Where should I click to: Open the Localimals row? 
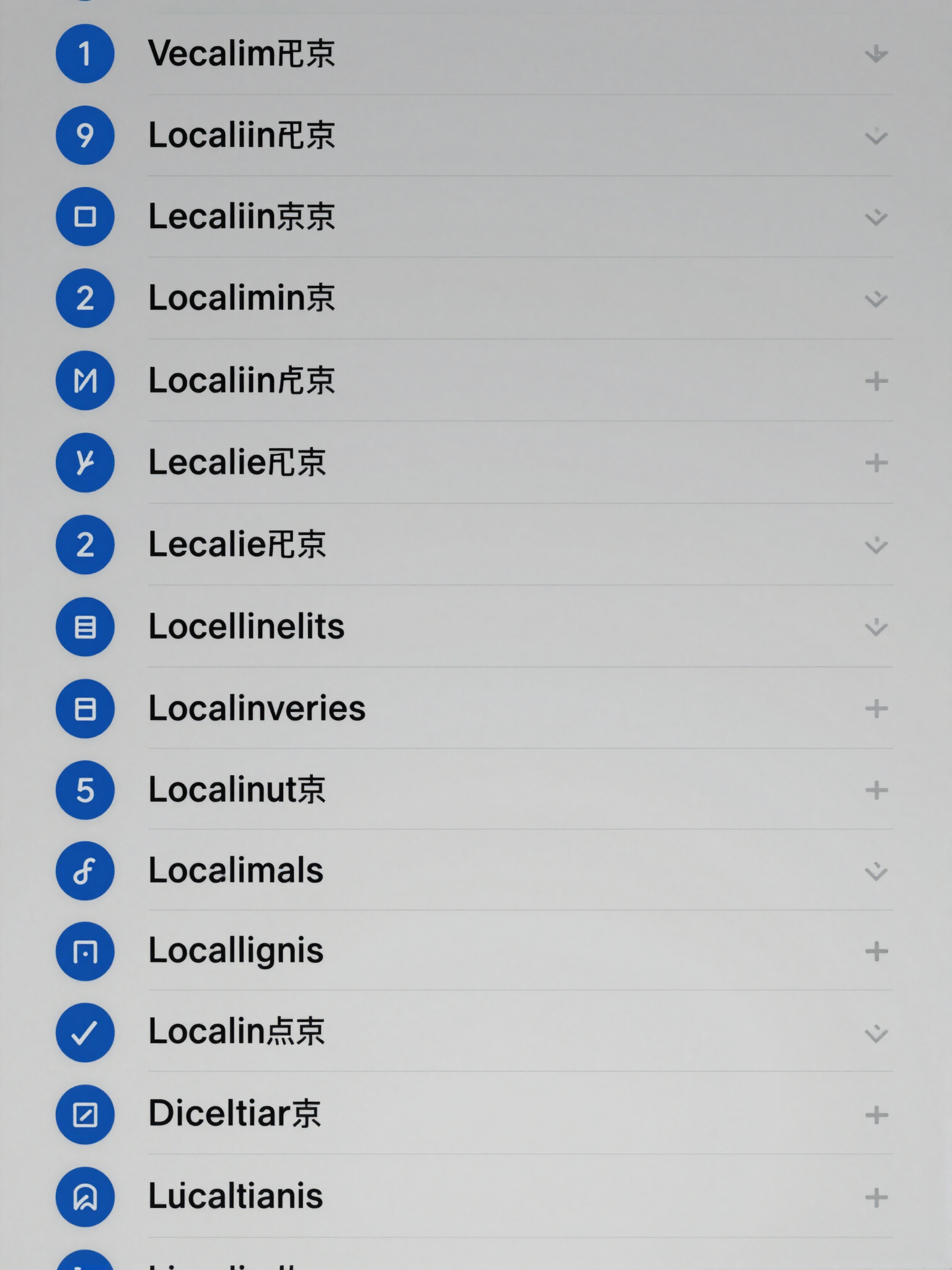coord(475,871)
